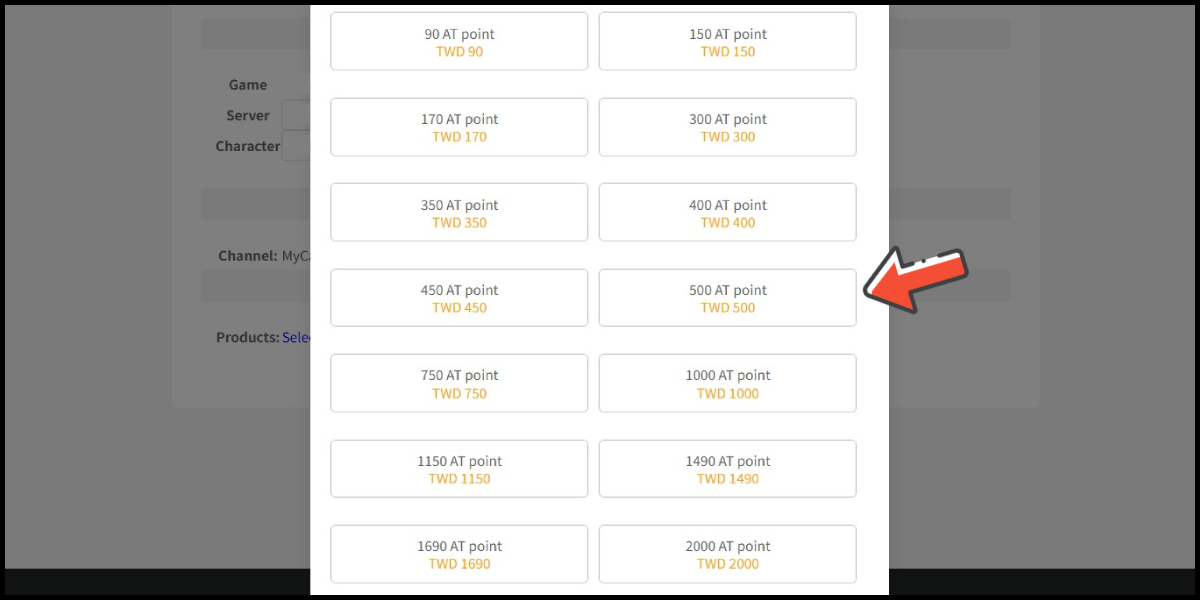
Task: Choose 500 AT point for TWD 500
Action: pos(727,298)
